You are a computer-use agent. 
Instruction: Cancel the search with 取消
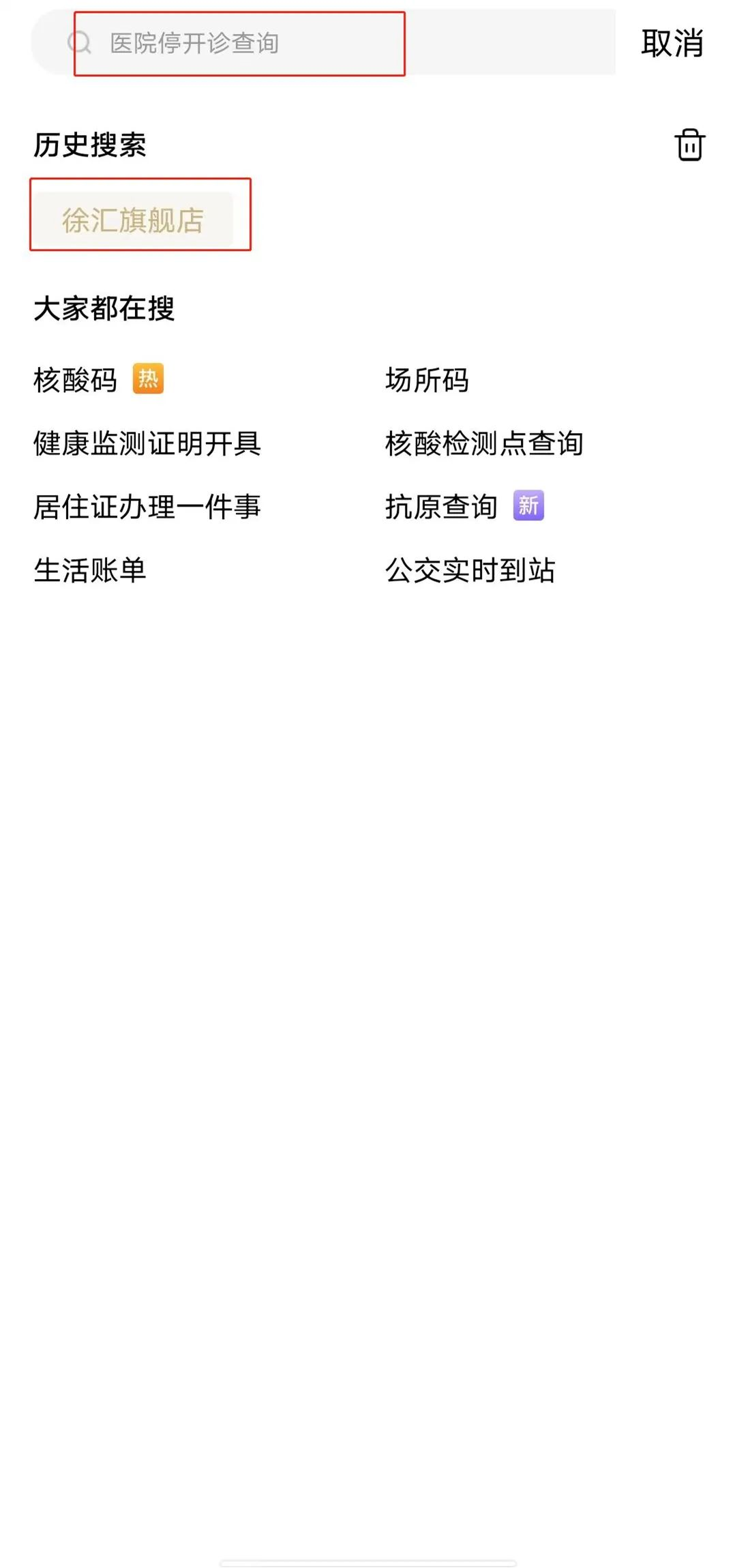click(672, 44)
